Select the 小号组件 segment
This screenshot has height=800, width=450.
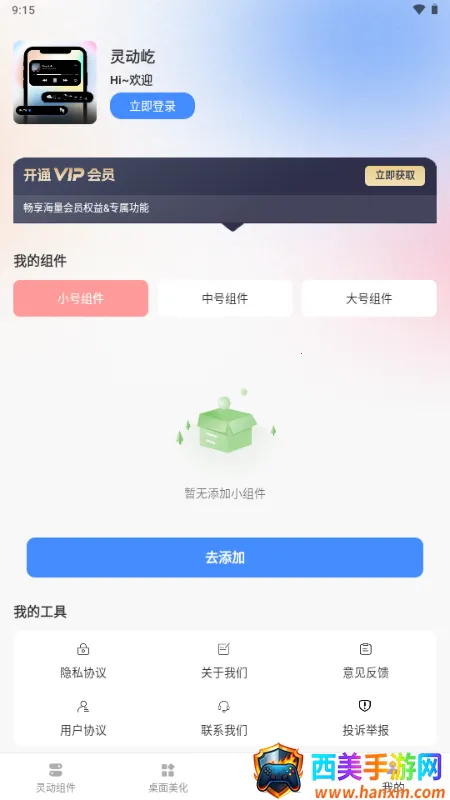click(x=81, y=298)
